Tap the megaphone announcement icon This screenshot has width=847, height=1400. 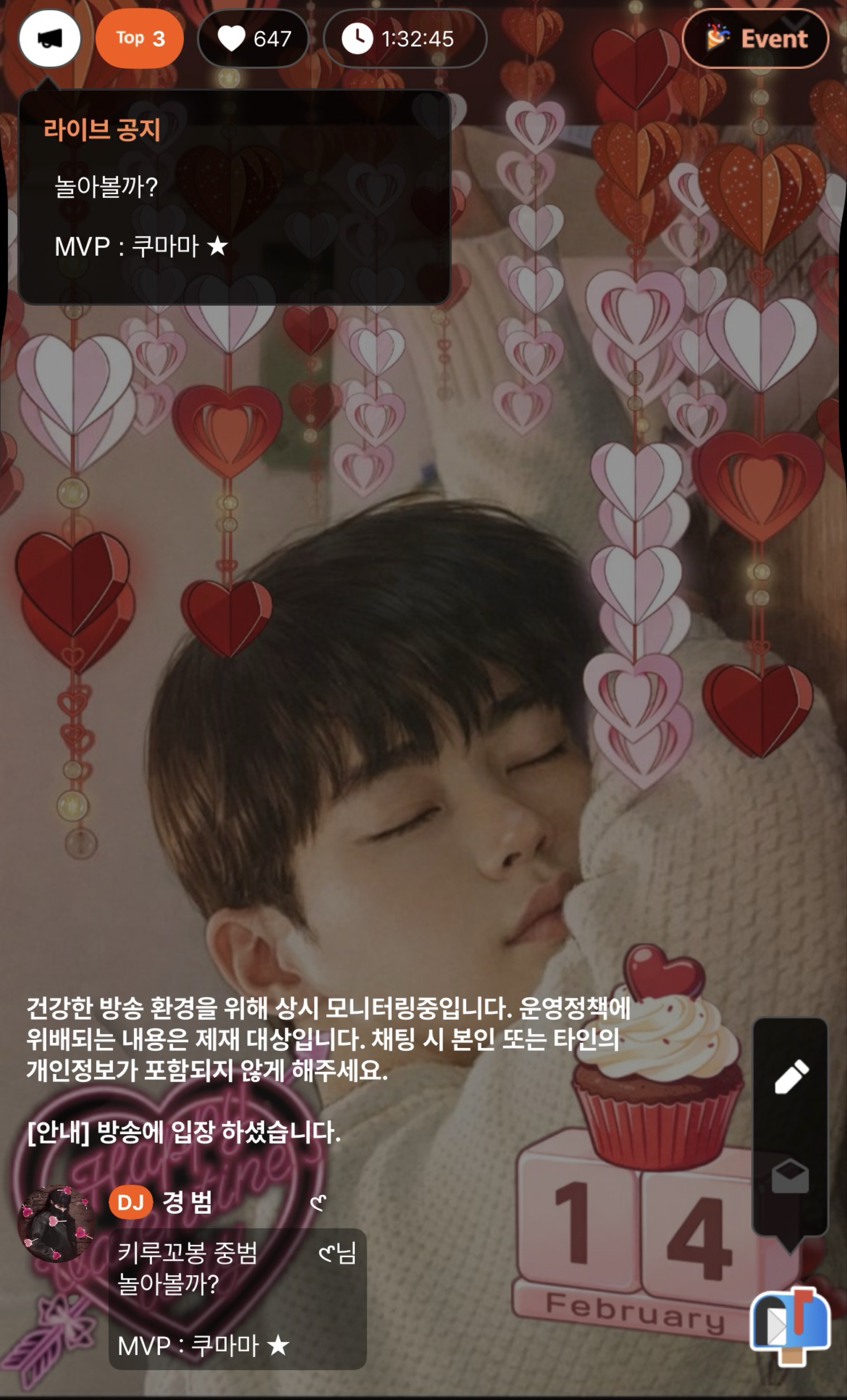click(50, 39)
